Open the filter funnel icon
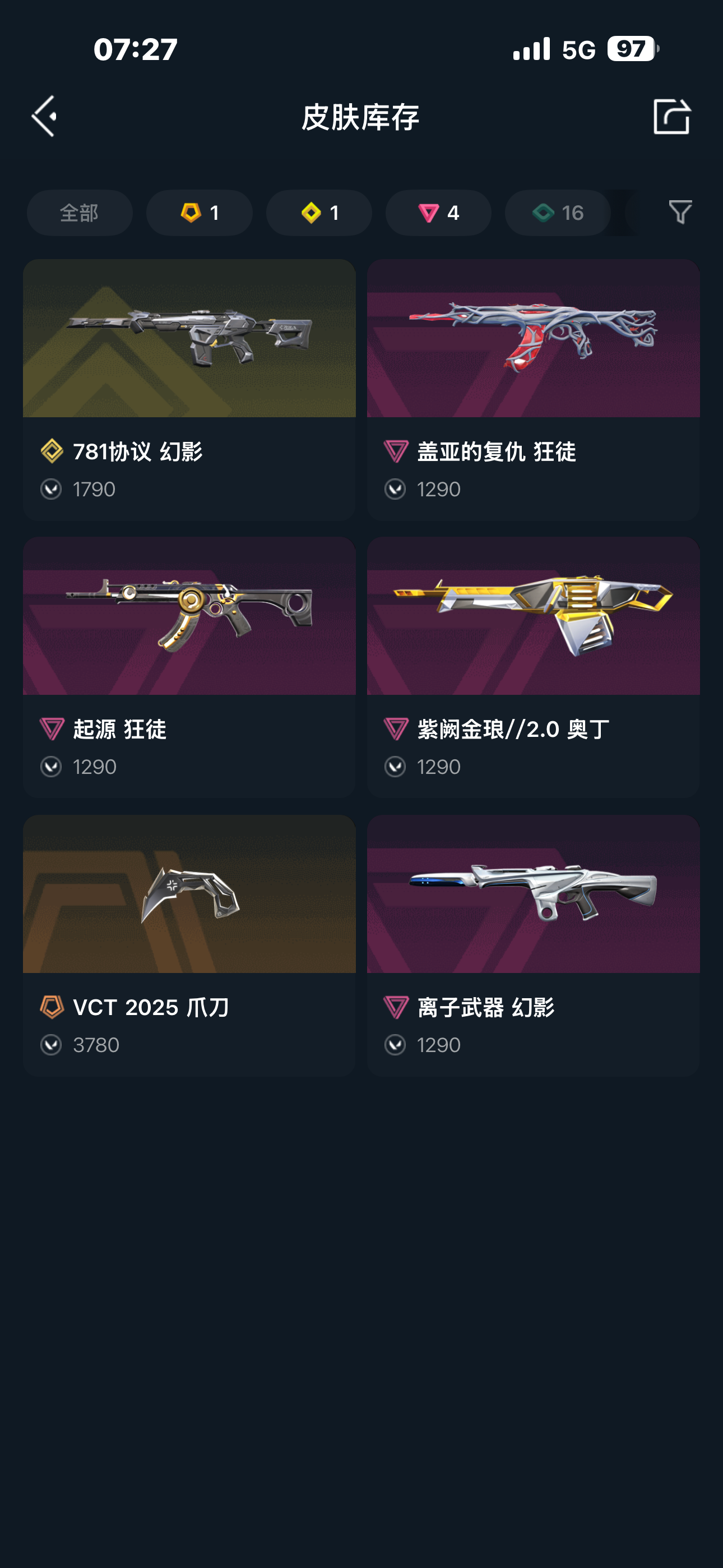Screen dimensions: 723x1568 (x=680, y=213)
